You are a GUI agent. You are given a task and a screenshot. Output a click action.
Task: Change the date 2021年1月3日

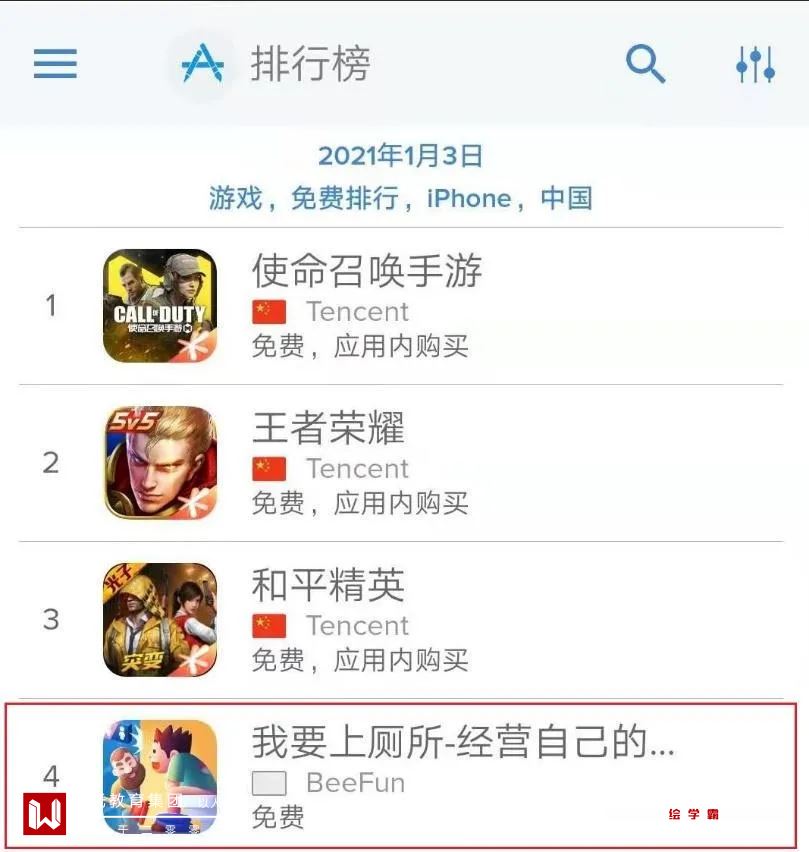400,156
